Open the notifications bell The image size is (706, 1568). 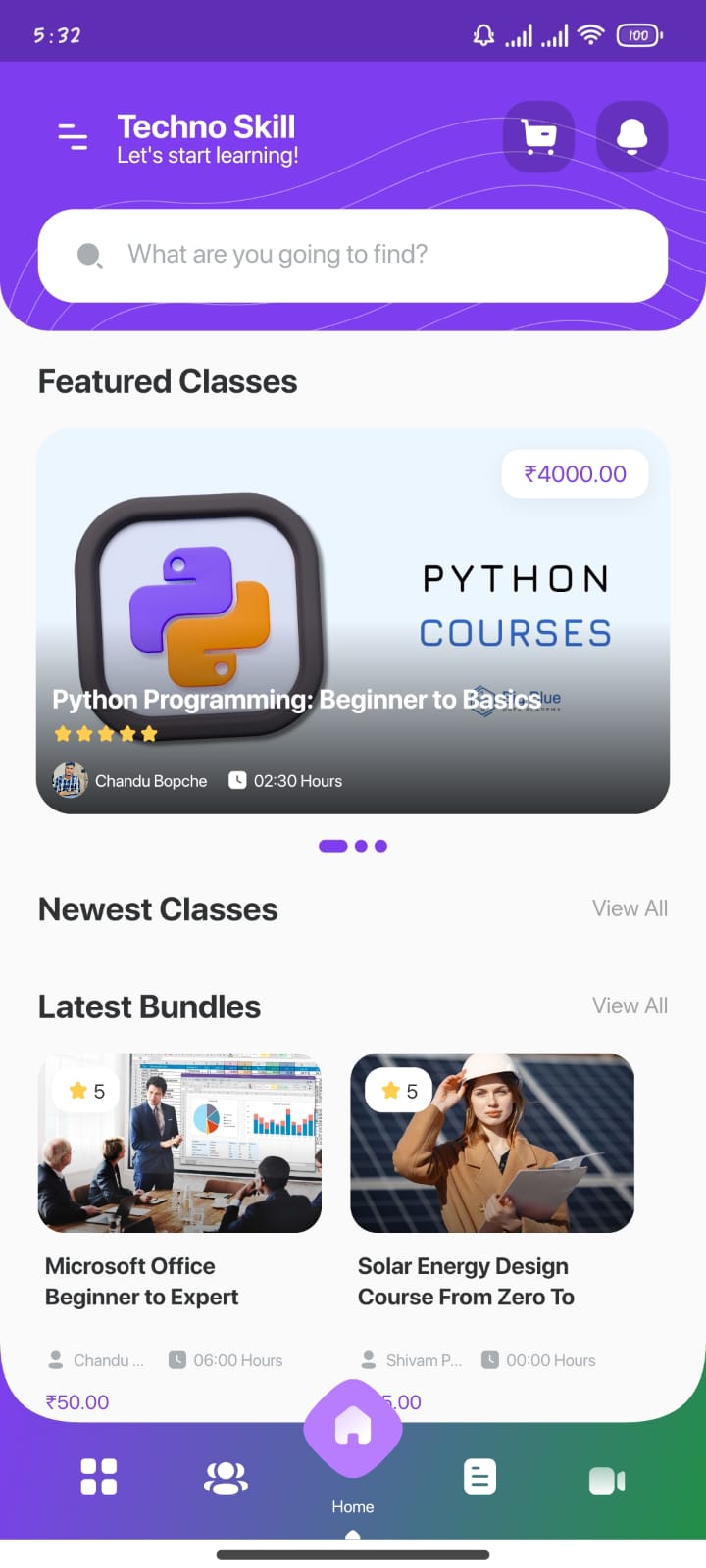[632, 137]
